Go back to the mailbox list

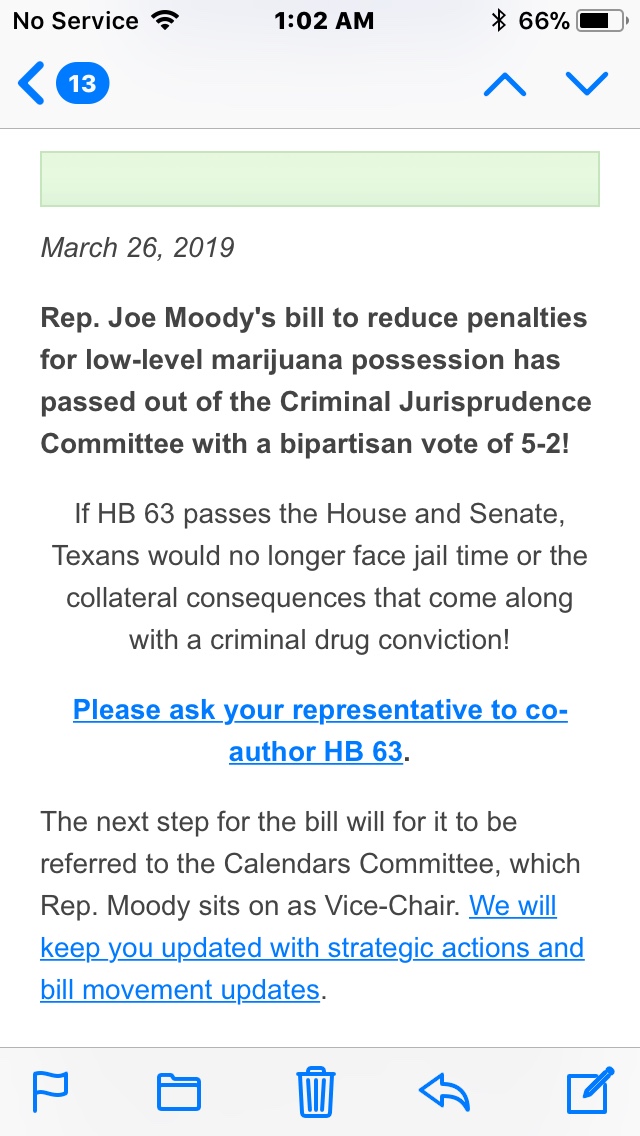coord(62,83)
